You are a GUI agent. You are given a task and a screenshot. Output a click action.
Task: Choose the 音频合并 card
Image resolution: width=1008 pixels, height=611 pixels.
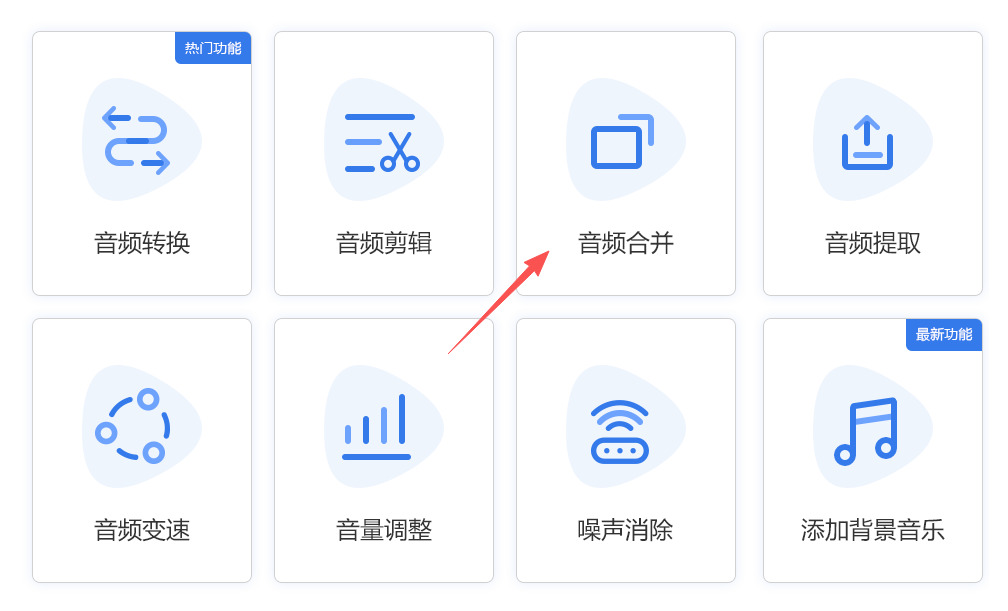(x=626, y=164)
